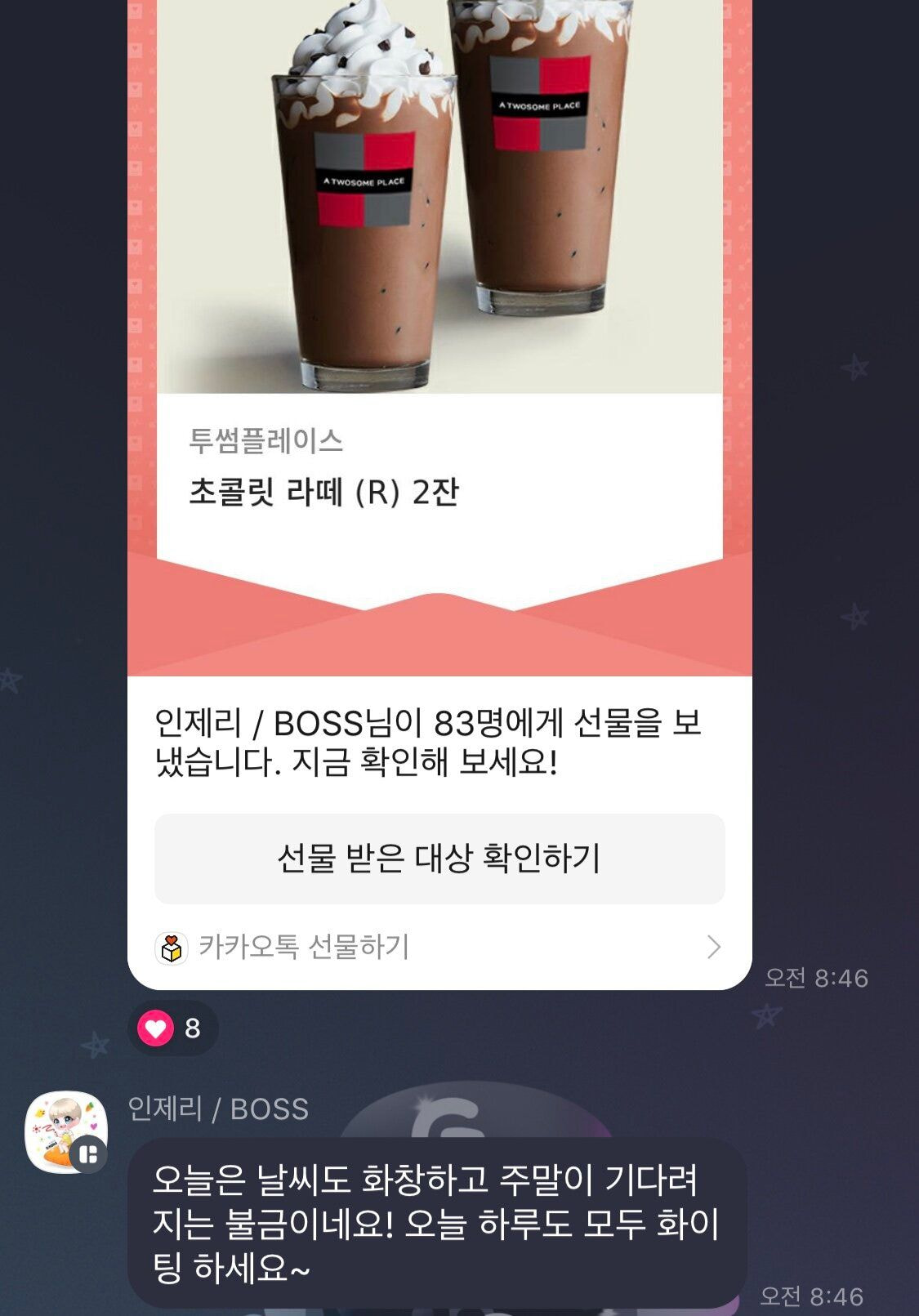Open the 초콜릿 라떼 gift card
The height and width of the screenshot is (1316, 919).
point(439,327)
